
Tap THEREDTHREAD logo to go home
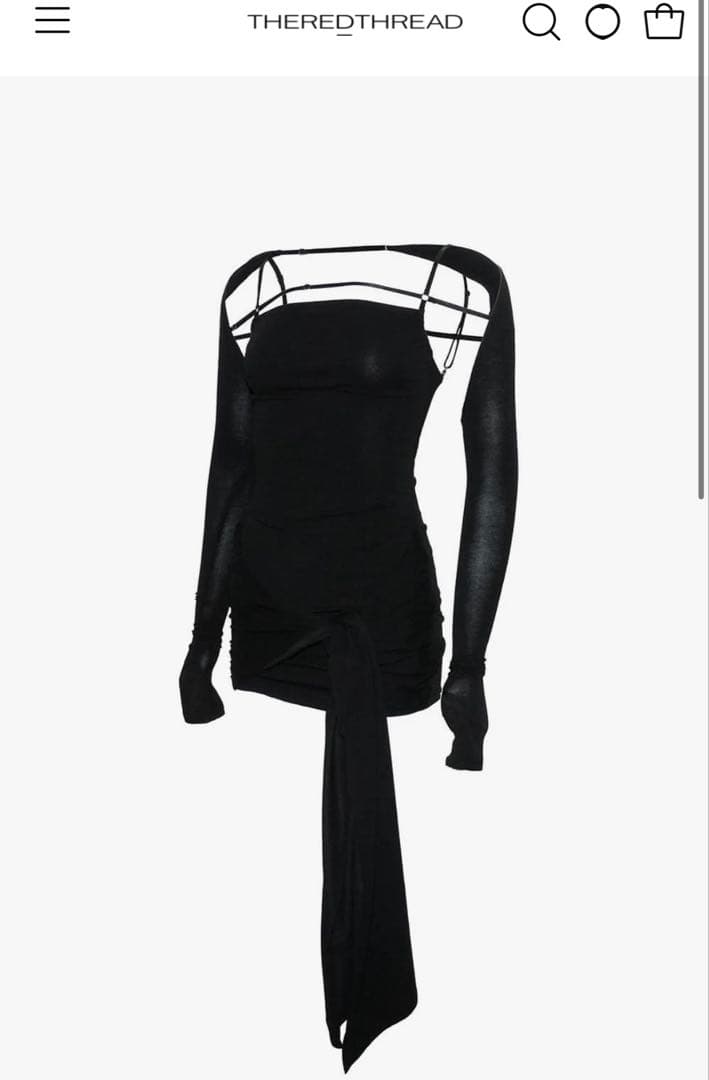point(355,22)
